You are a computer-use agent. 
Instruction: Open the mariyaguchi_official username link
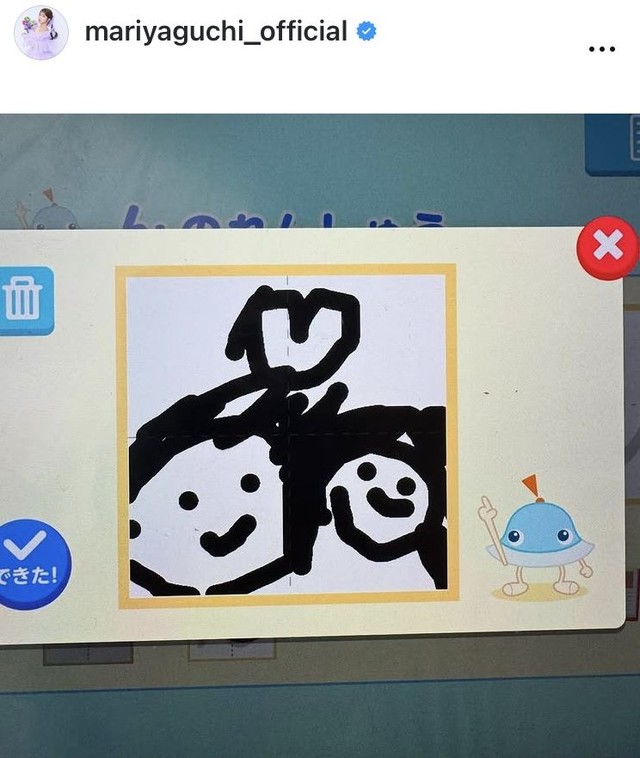[216, 32]
